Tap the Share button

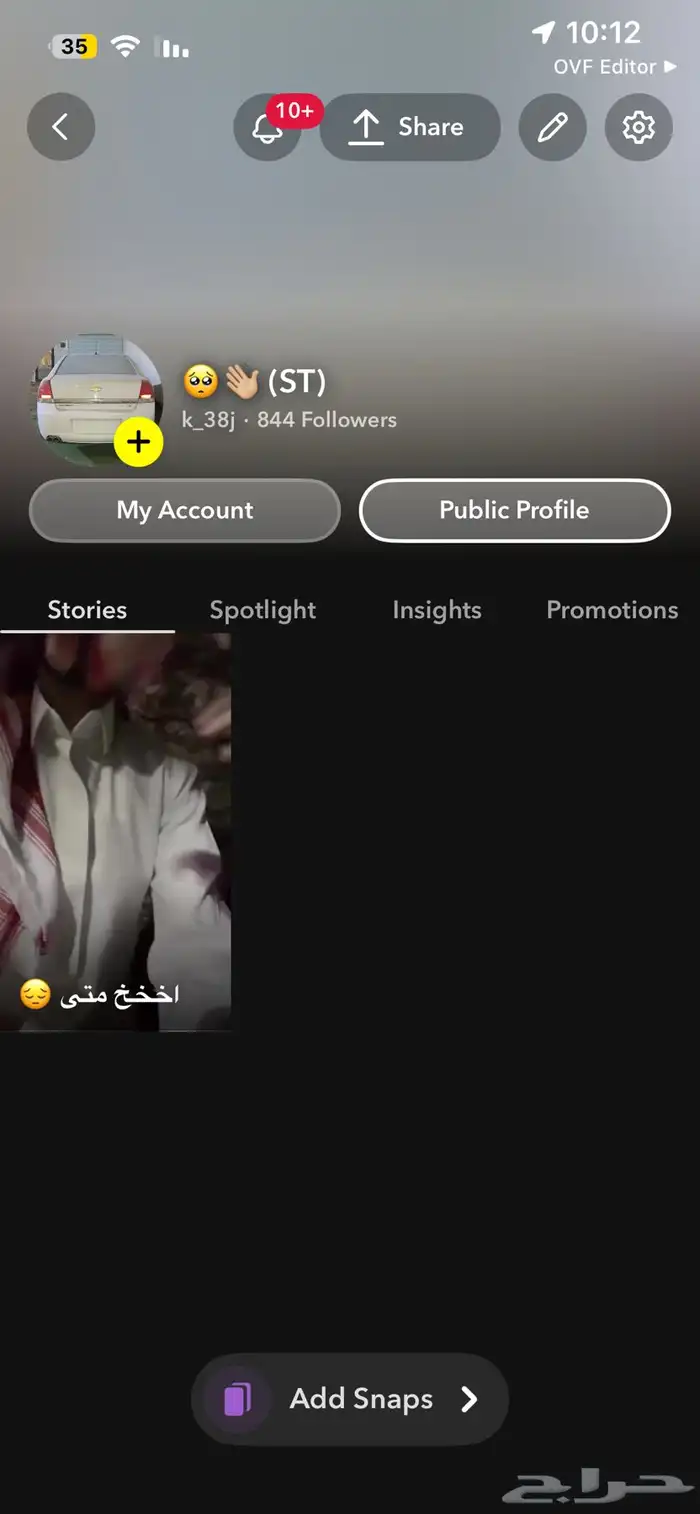point(410,127)
